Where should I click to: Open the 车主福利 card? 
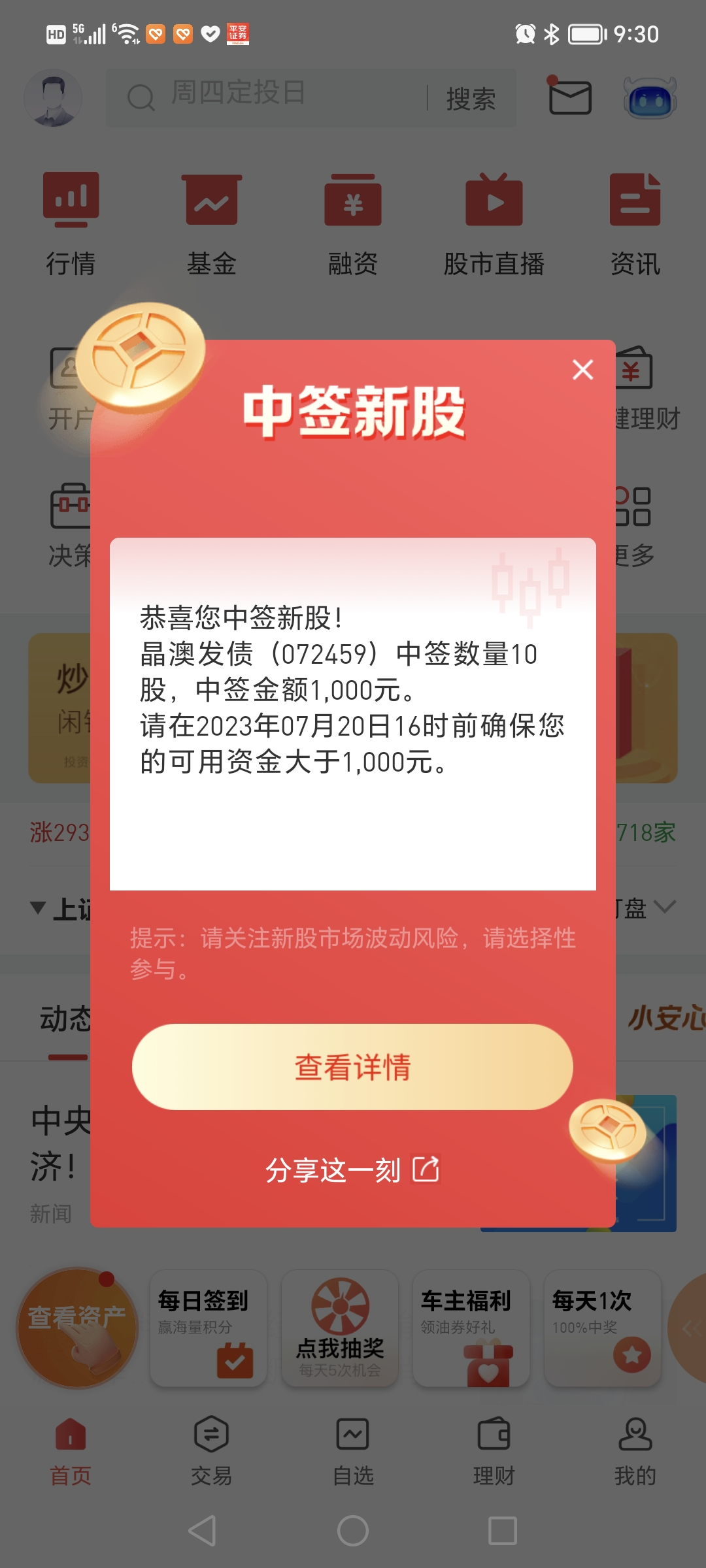point(471,1328)
